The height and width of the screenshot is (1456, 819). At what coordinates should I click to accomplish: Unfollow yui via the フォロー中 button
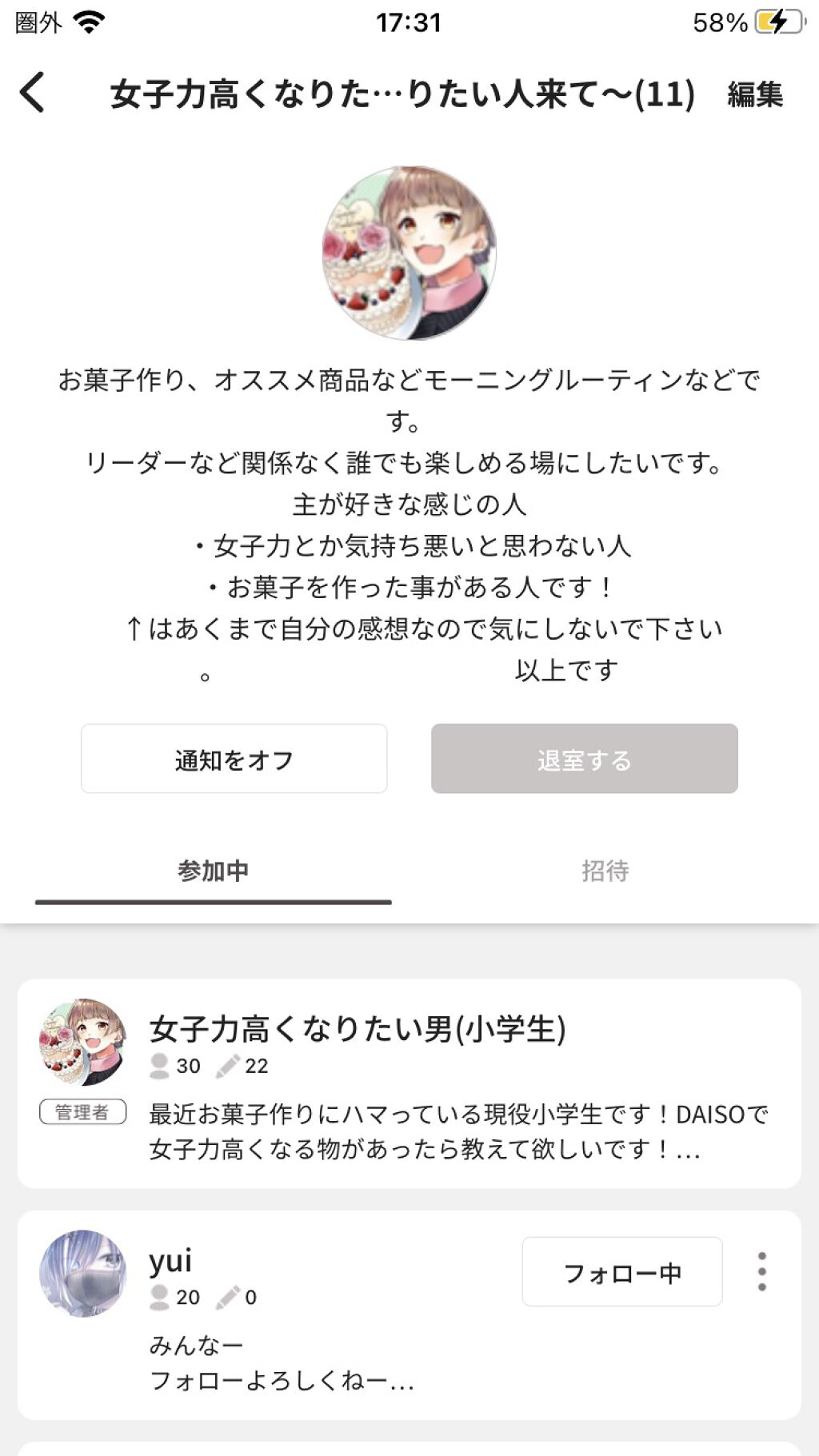[x=623, y=1273]
